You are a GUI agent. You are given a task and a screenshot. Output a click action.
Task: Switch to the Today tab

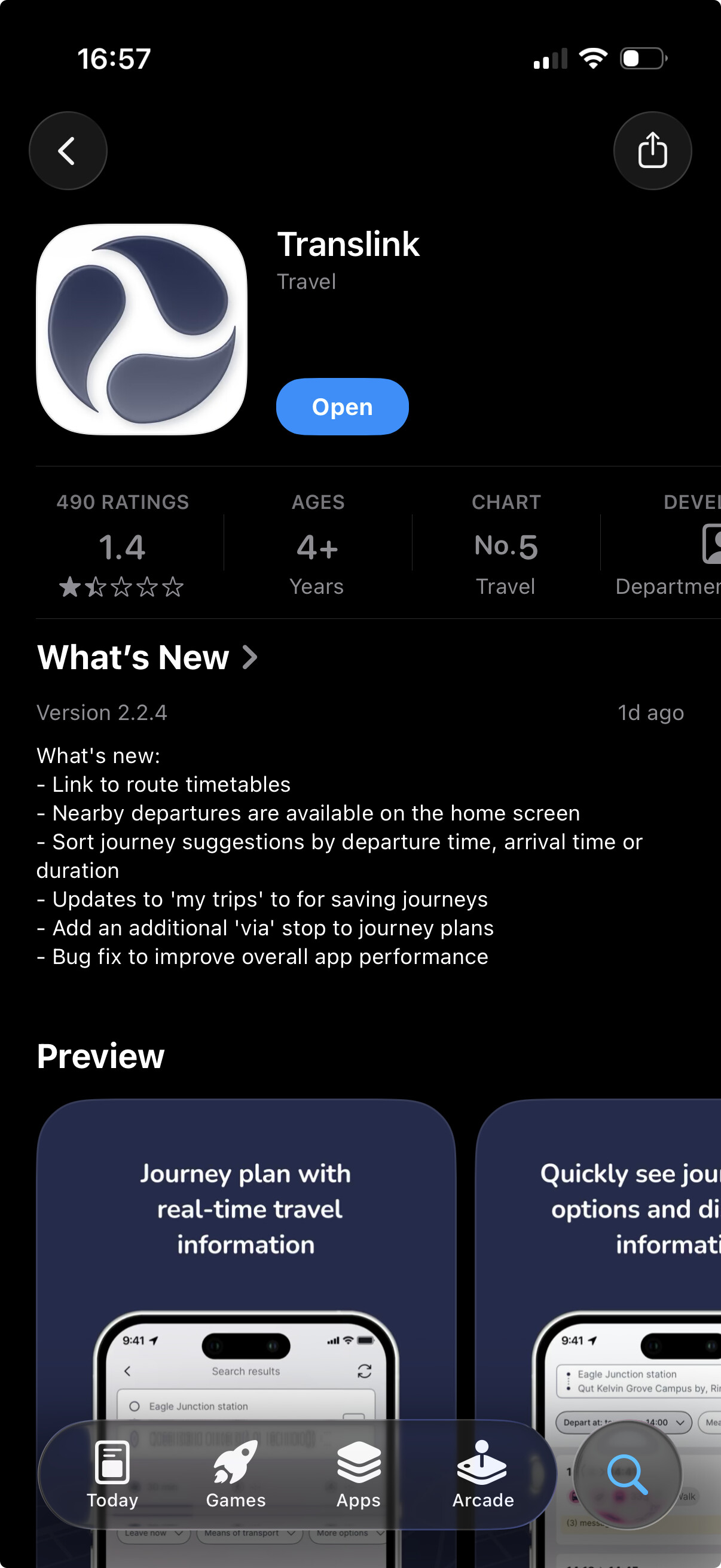(x=112, y=1474)
